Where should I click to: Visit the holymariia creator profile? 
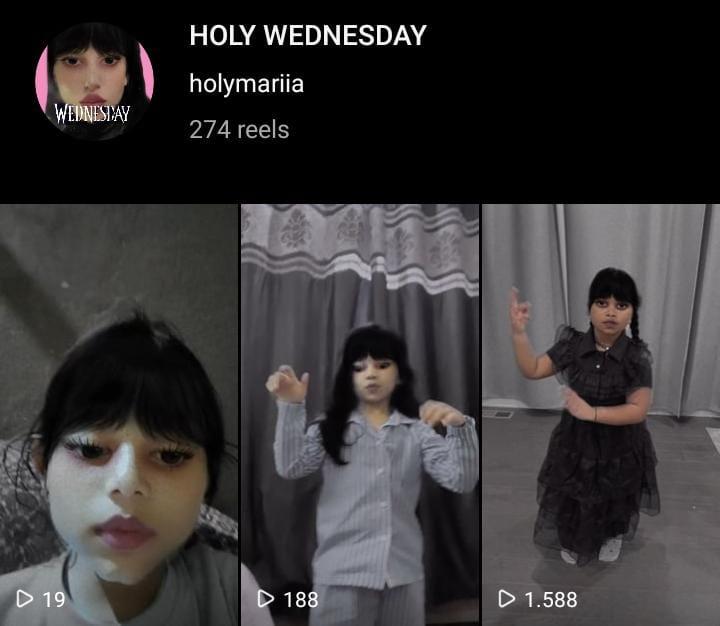246,84
